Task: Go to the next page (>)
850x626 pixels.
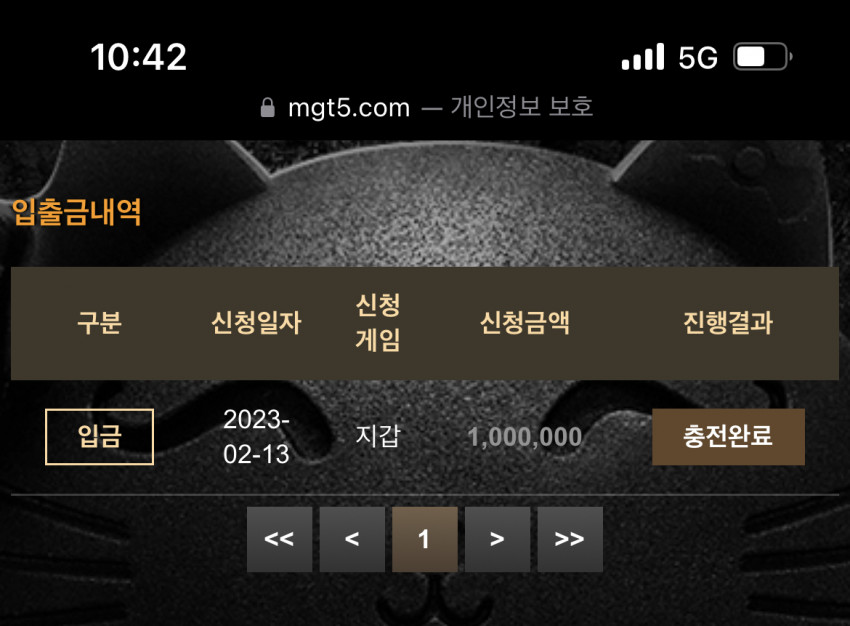Action: point(497,539)
